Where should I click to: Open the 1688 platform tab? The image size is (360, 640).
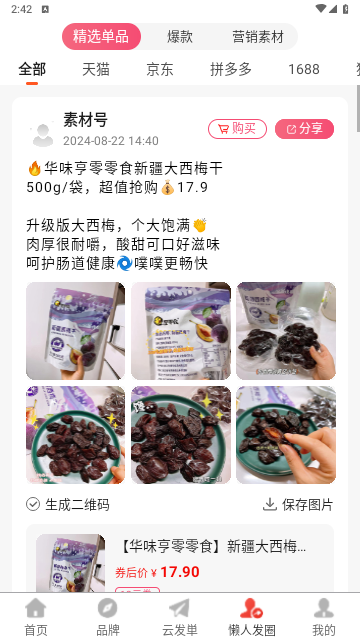(304, 69)
